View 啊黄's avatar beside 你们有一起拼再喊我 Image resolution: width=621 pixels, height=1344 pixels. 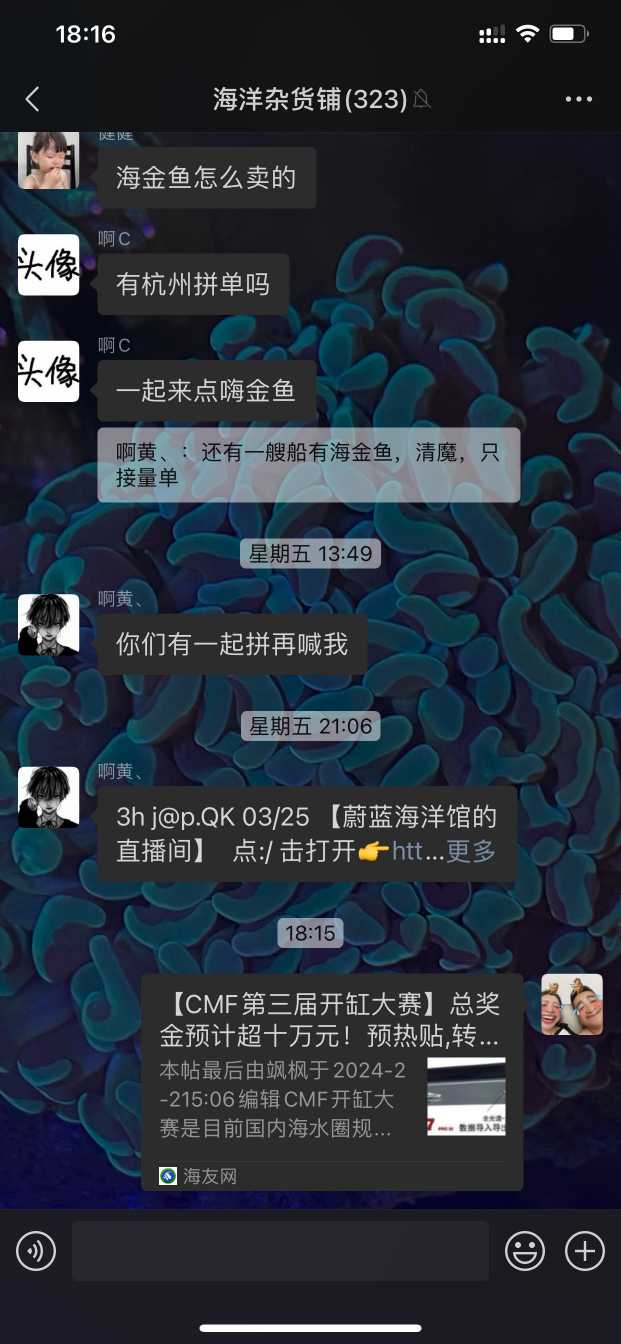tap(48, 625)
